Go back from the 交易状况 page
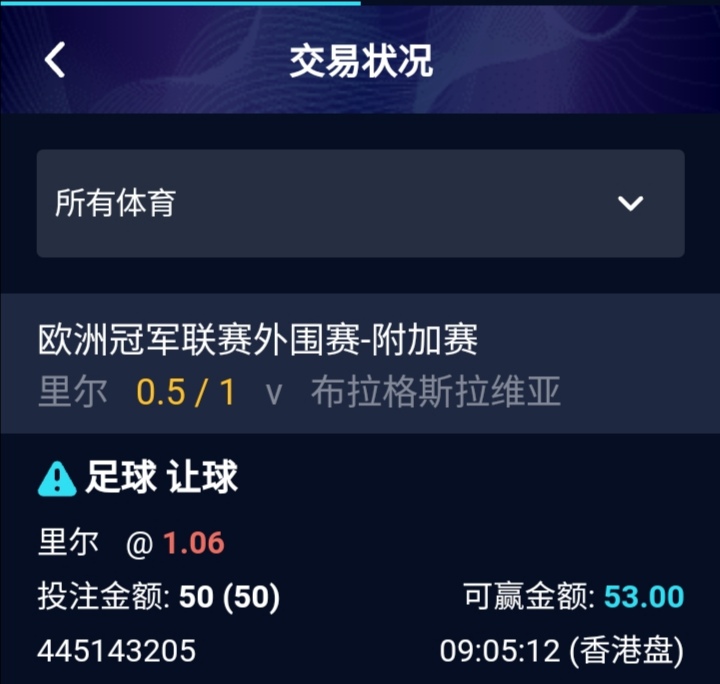 tap(55, 60)
